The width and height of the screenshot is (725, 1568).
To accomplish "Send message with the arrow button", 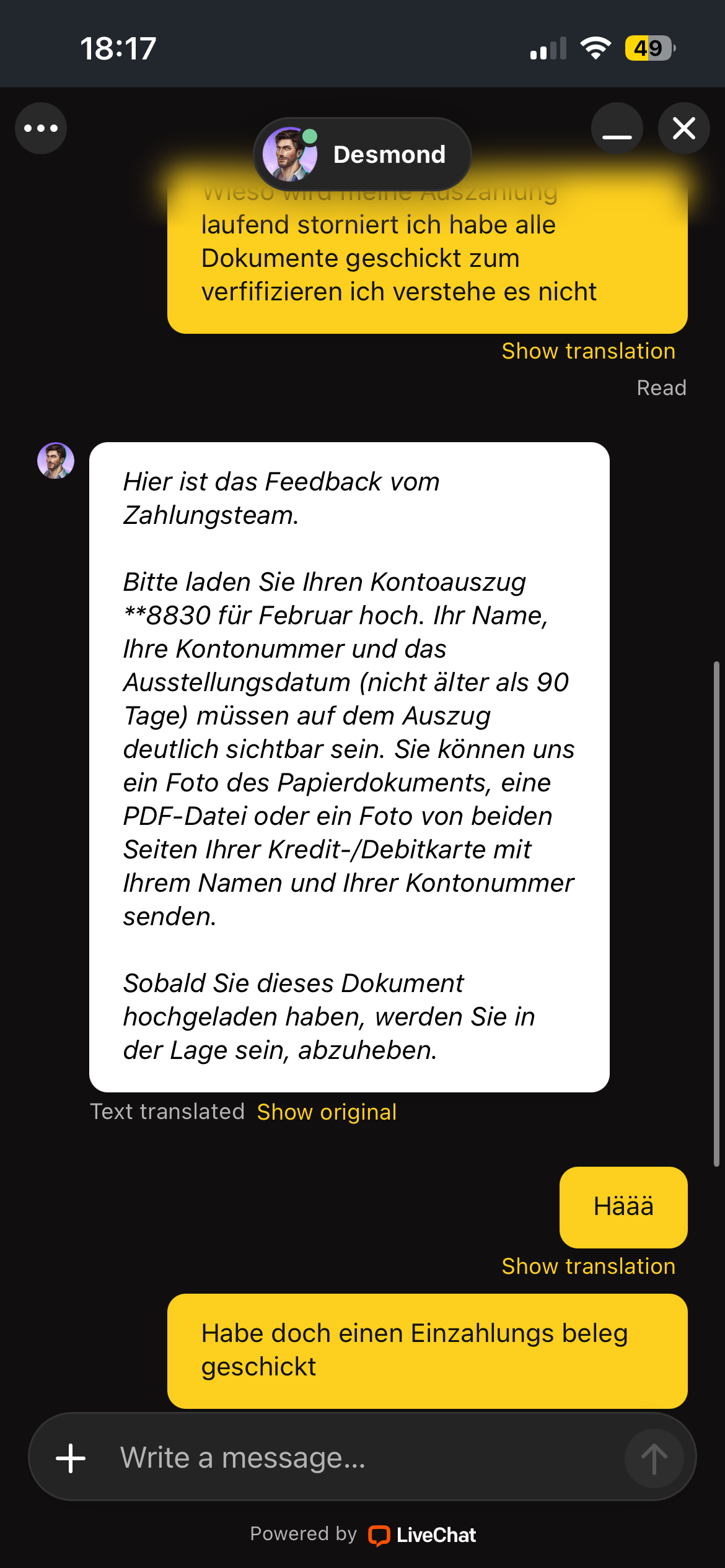I will click(x=654, y=1458).
